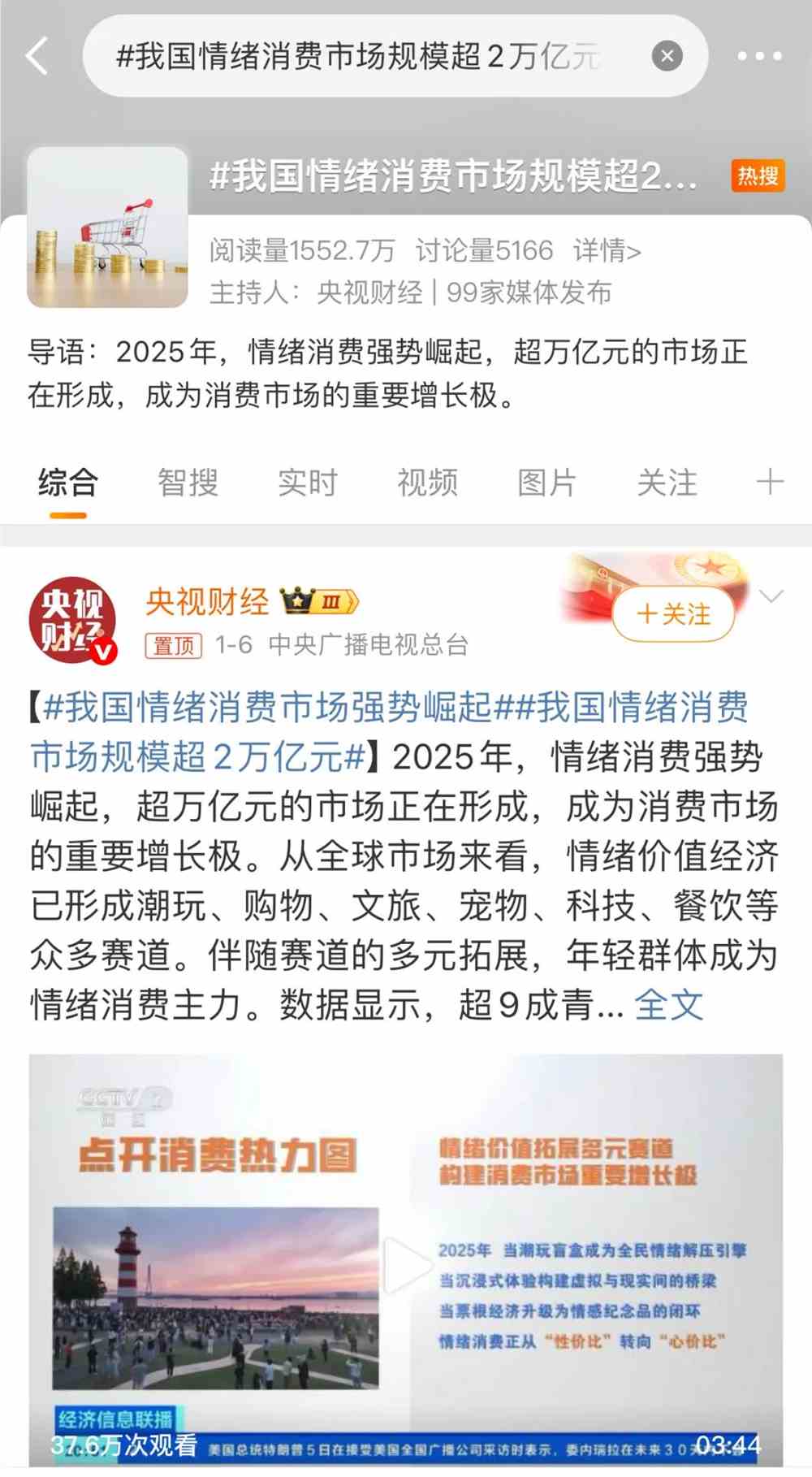Viewport: 812px width, 1477px height.
Task: Open the 智搜 tab
Action: (x=188, y=483)
